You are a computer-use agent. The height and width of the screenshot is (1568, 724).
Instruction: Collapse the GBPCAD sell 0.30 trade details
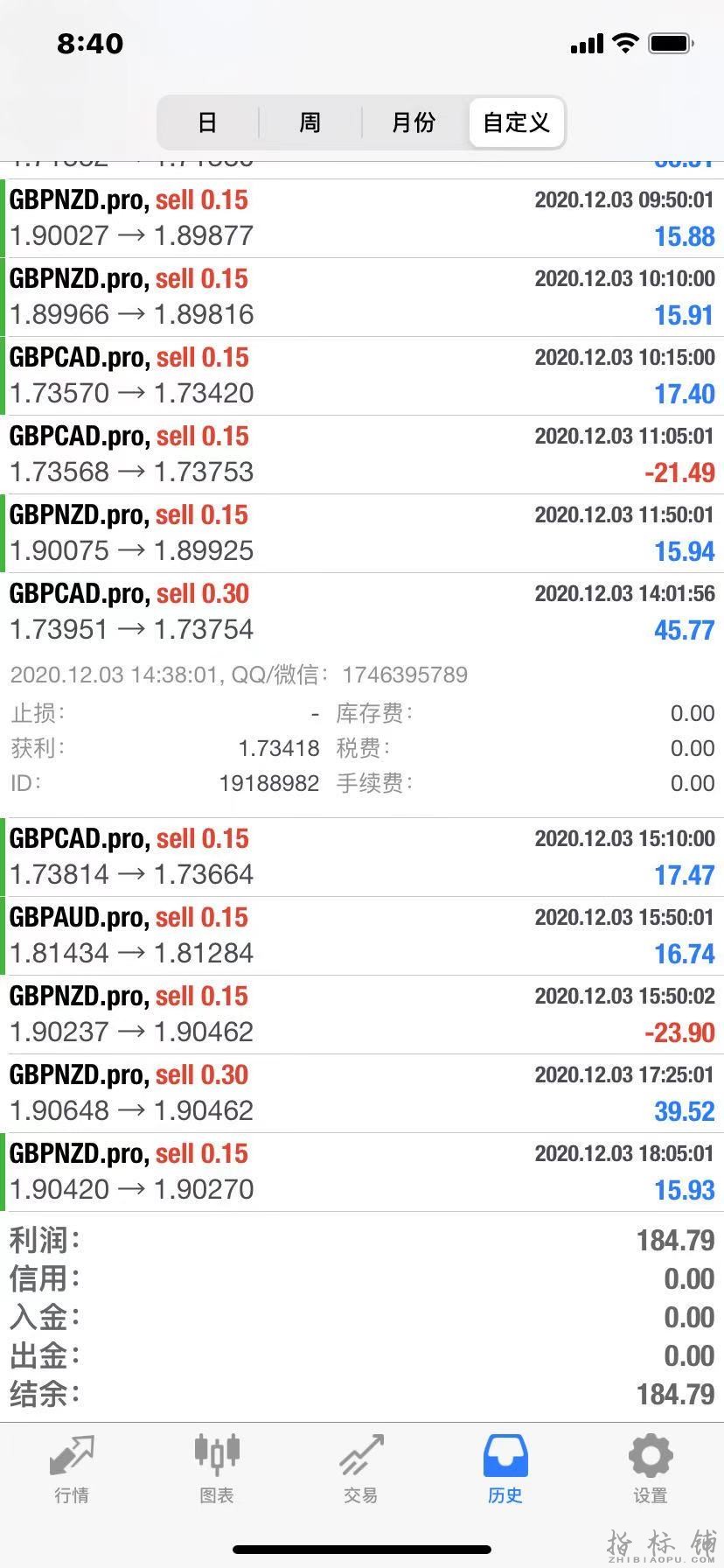coord(362,612)
